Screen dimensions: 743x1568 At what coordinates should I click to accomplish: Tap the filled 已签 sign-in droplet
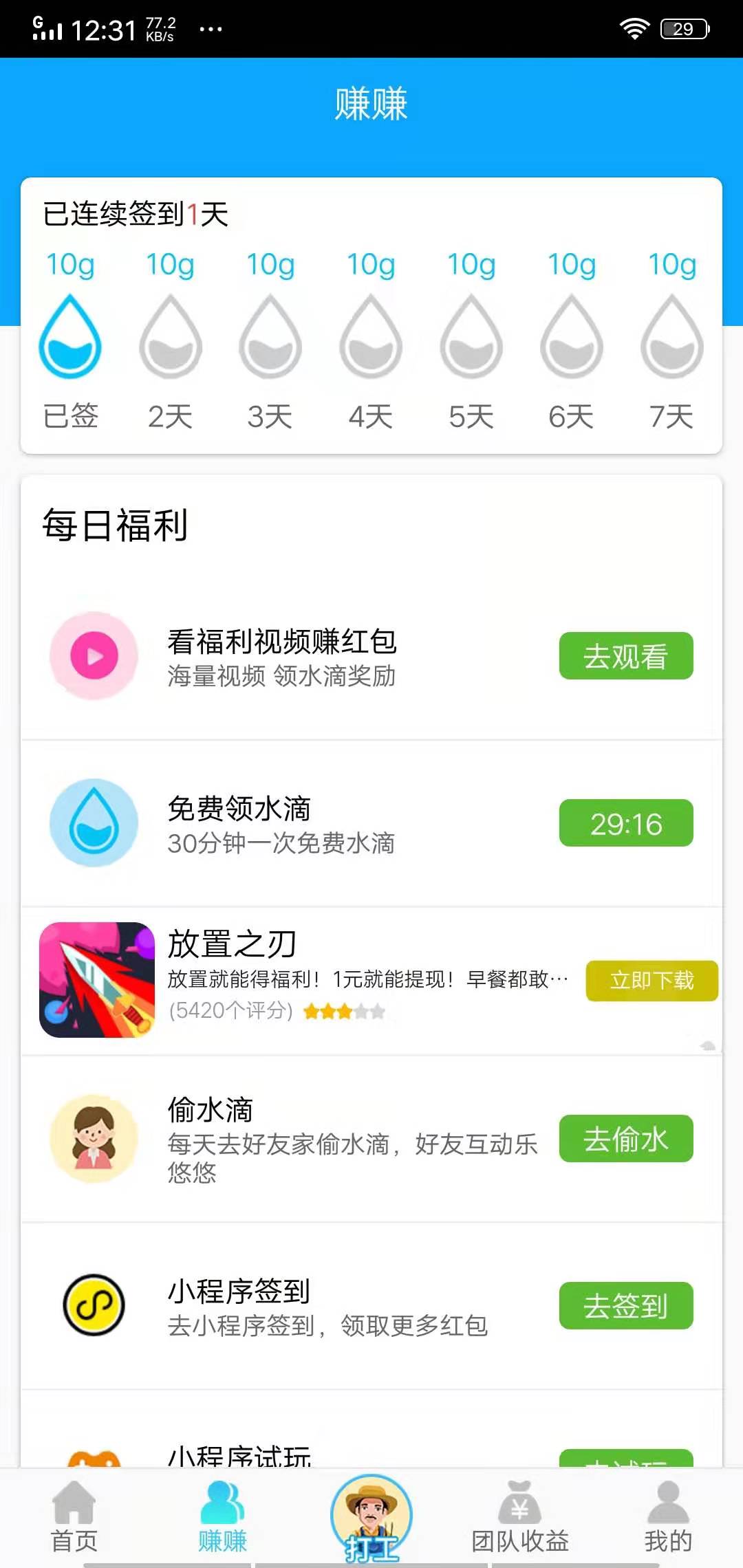tap(71, 340)
